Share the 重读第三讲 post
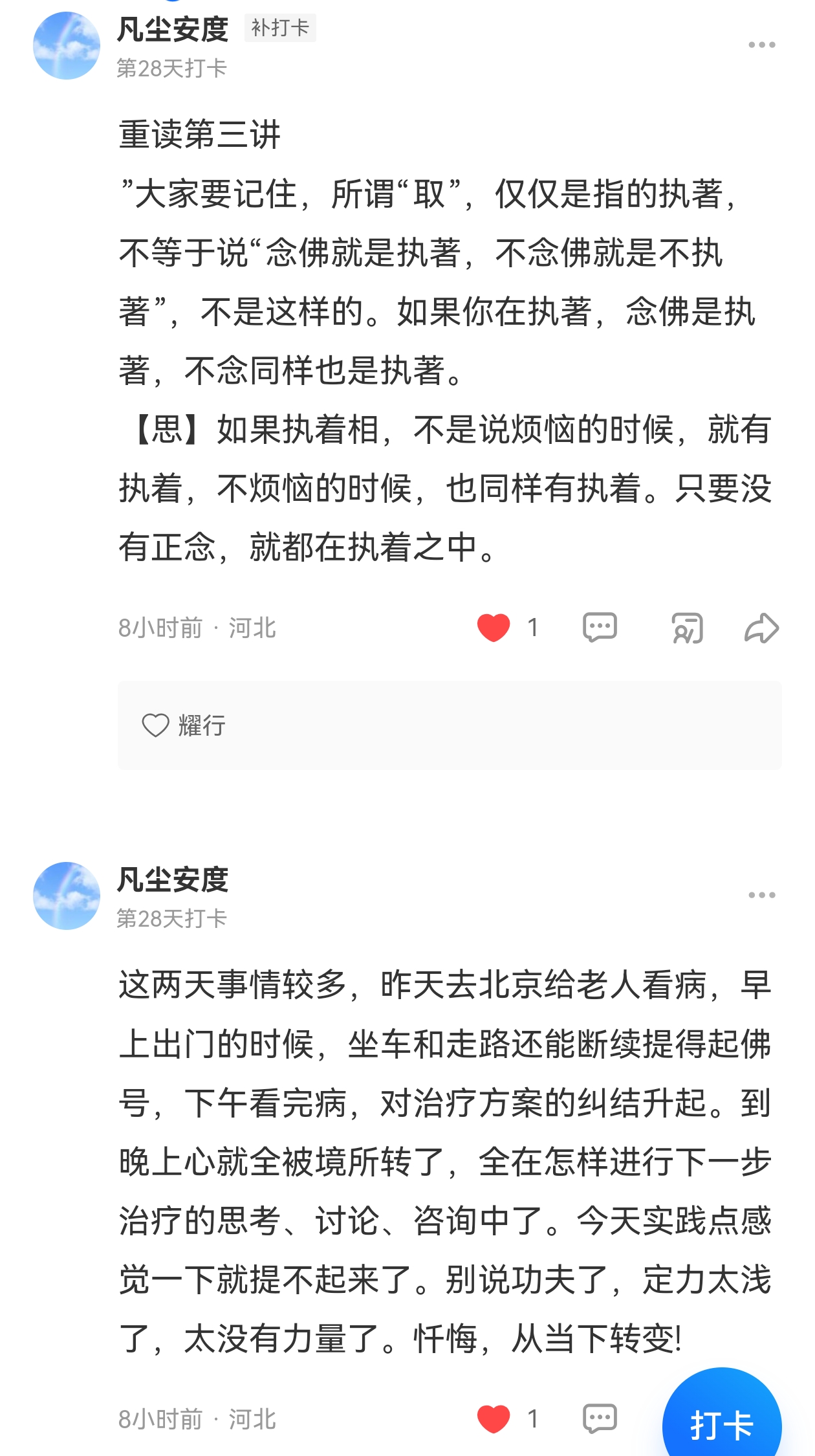Image resolution: width=815 pixels, height=1456 pixels. 761,628
